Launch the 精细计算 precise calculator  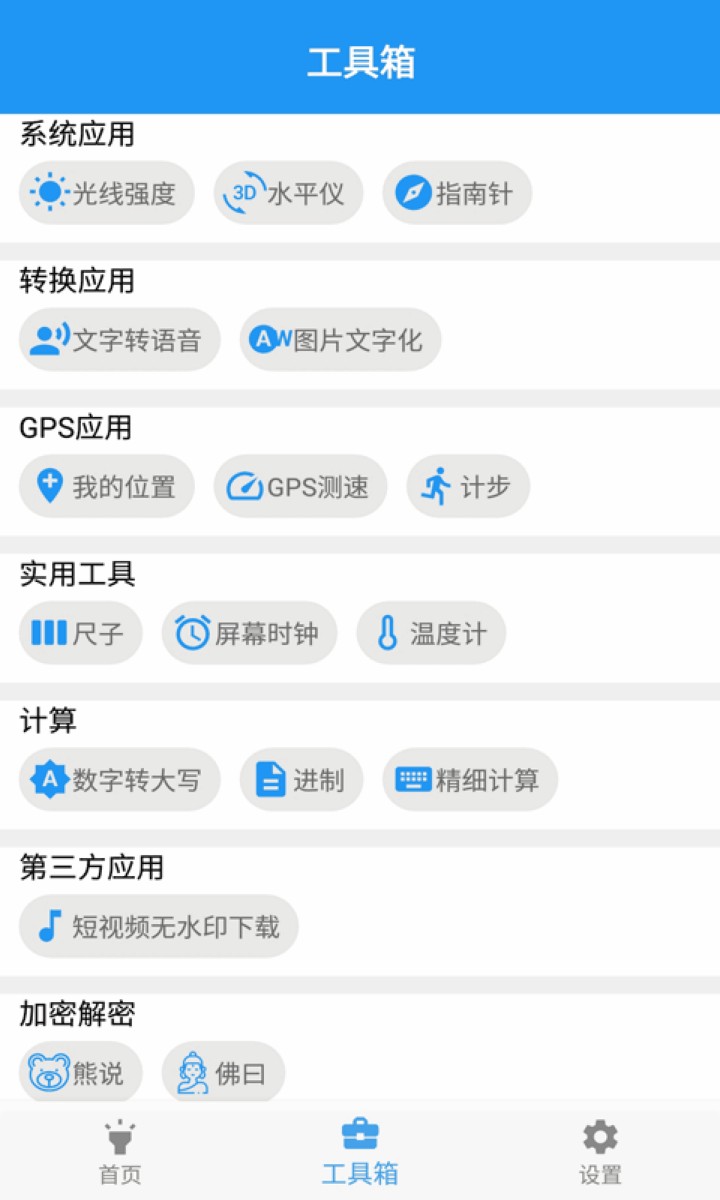470,780
